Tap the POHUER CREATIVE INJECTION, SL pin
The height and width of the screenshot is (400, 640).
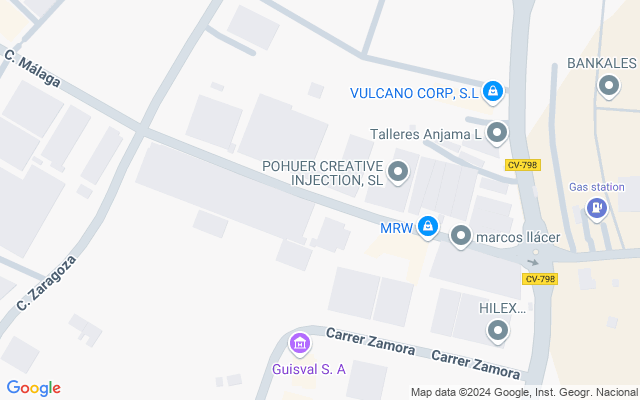pos(398,173)
